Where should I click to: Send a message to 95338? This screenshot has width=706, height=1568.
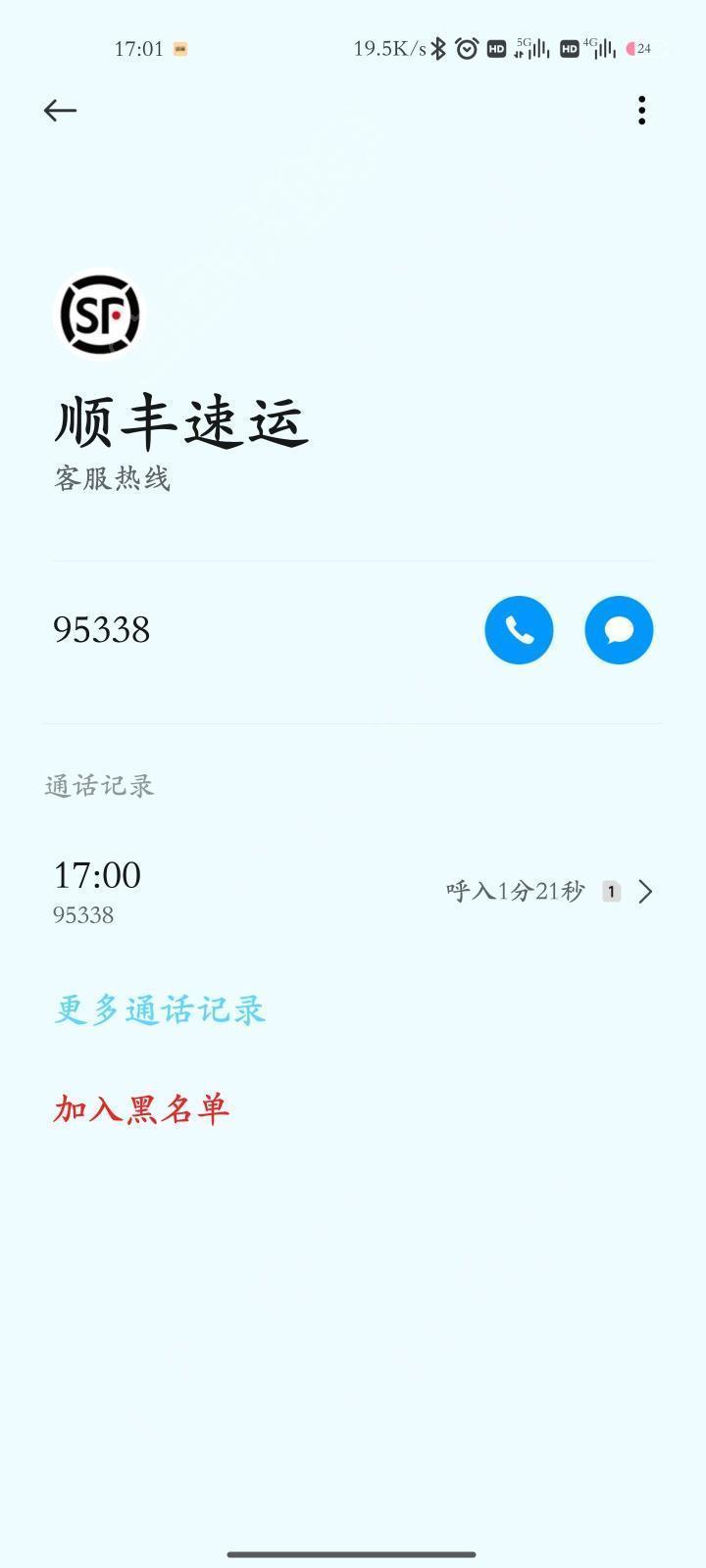619,630
